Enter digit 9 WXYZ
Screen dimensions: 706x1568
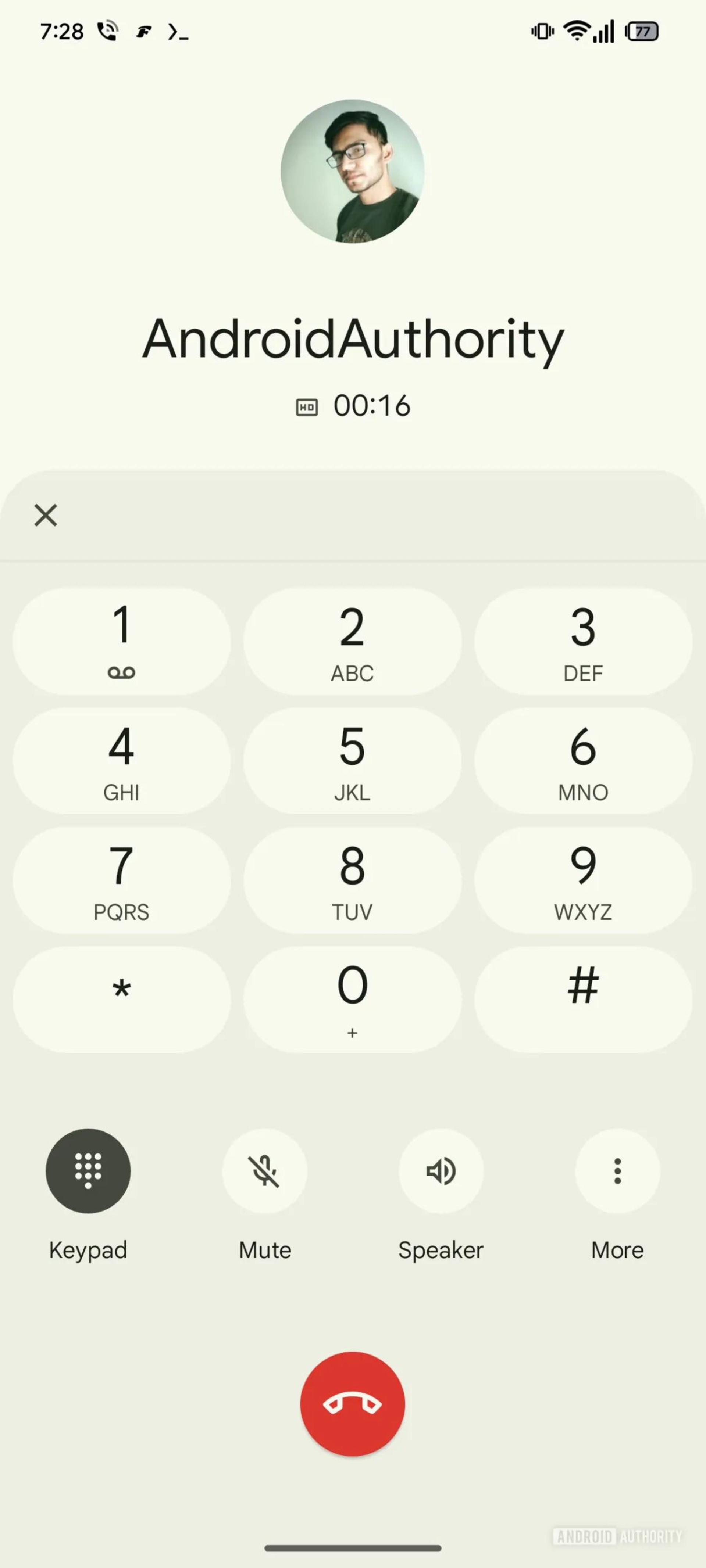(x=583, y=880)
